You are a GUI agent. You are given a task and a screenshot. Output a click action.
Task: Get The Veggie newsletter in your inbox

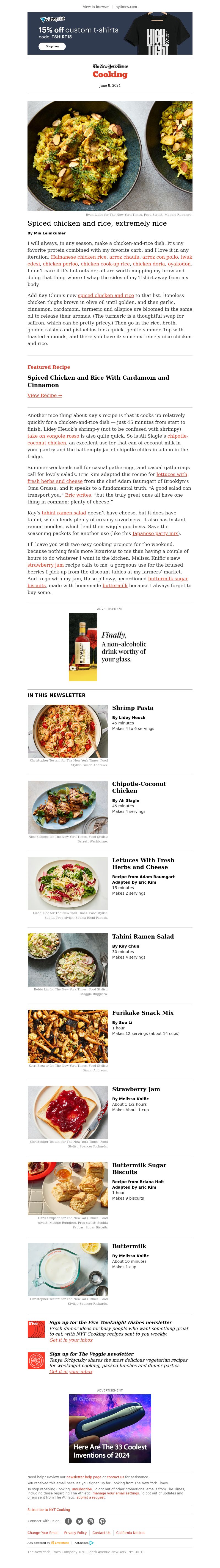coord(71,1371)
